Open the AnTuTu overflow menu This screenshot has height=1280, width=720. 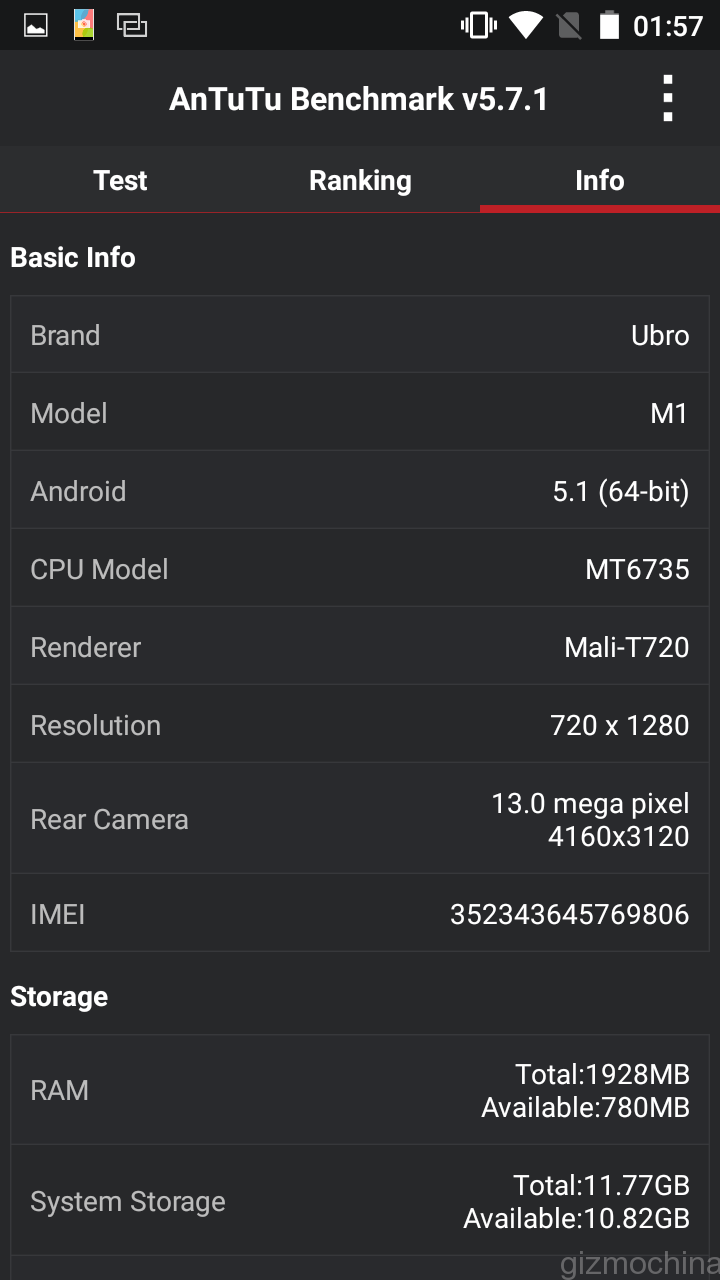[667, 98]
